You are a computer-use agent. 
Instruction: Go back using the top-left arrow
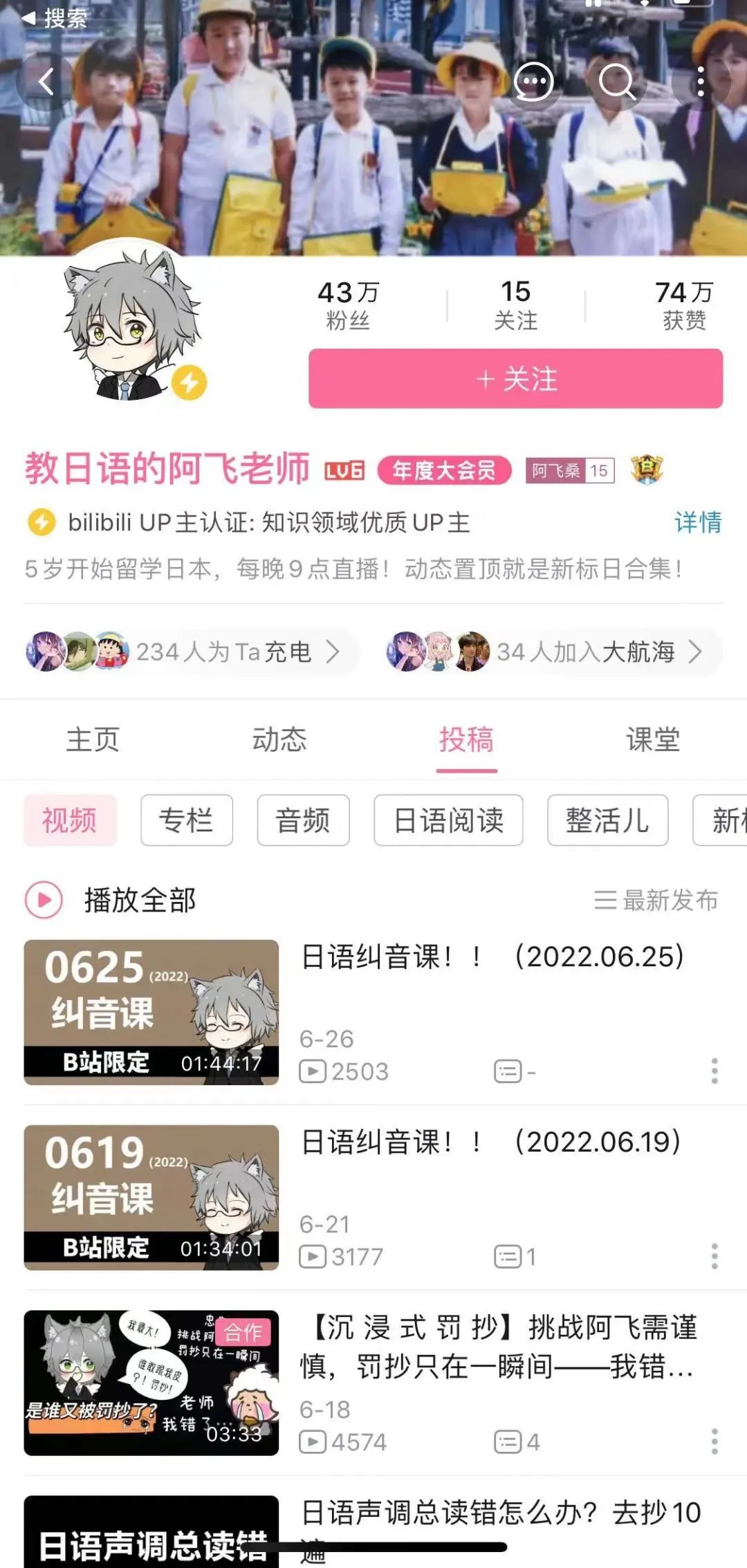pos(46,82)
